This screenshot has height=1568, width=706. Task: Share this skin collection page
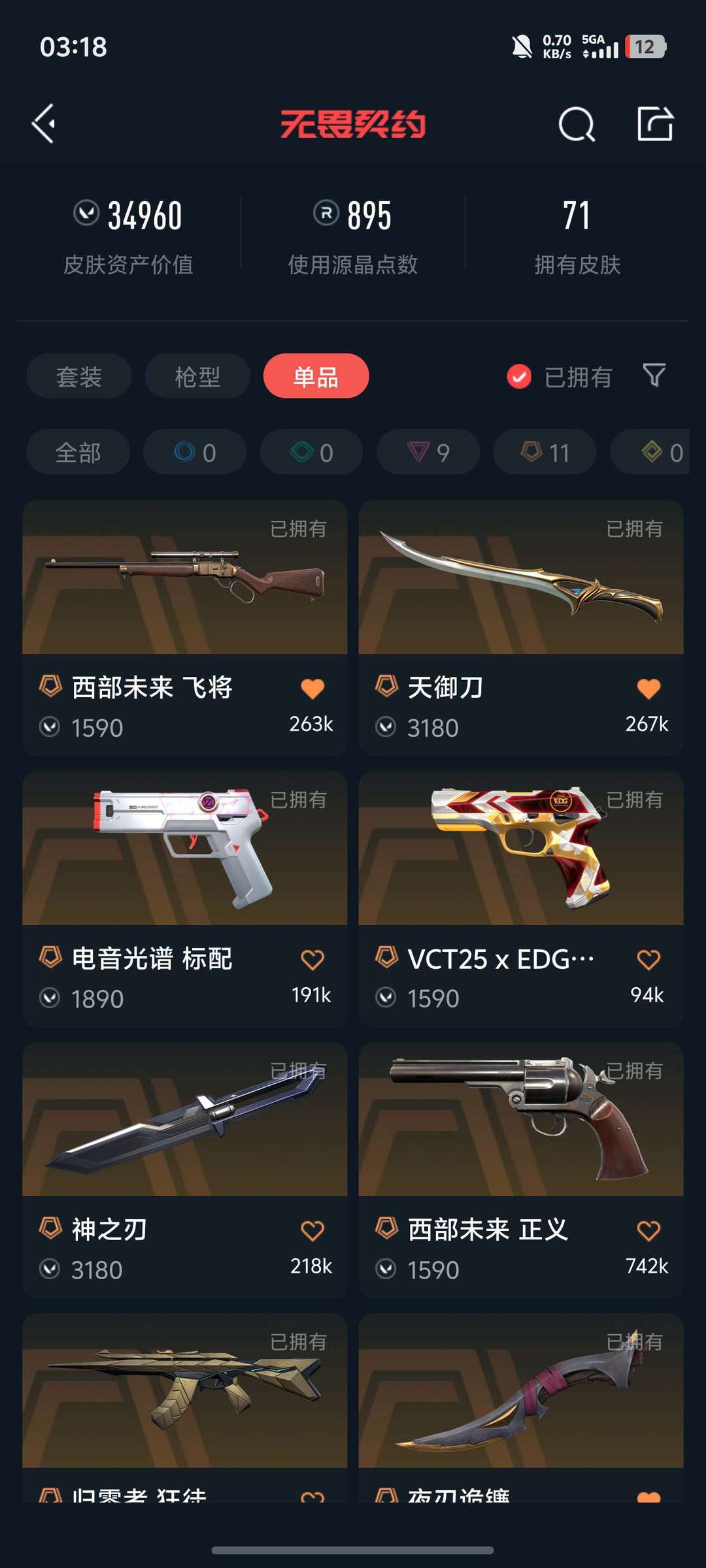(655, 124)
